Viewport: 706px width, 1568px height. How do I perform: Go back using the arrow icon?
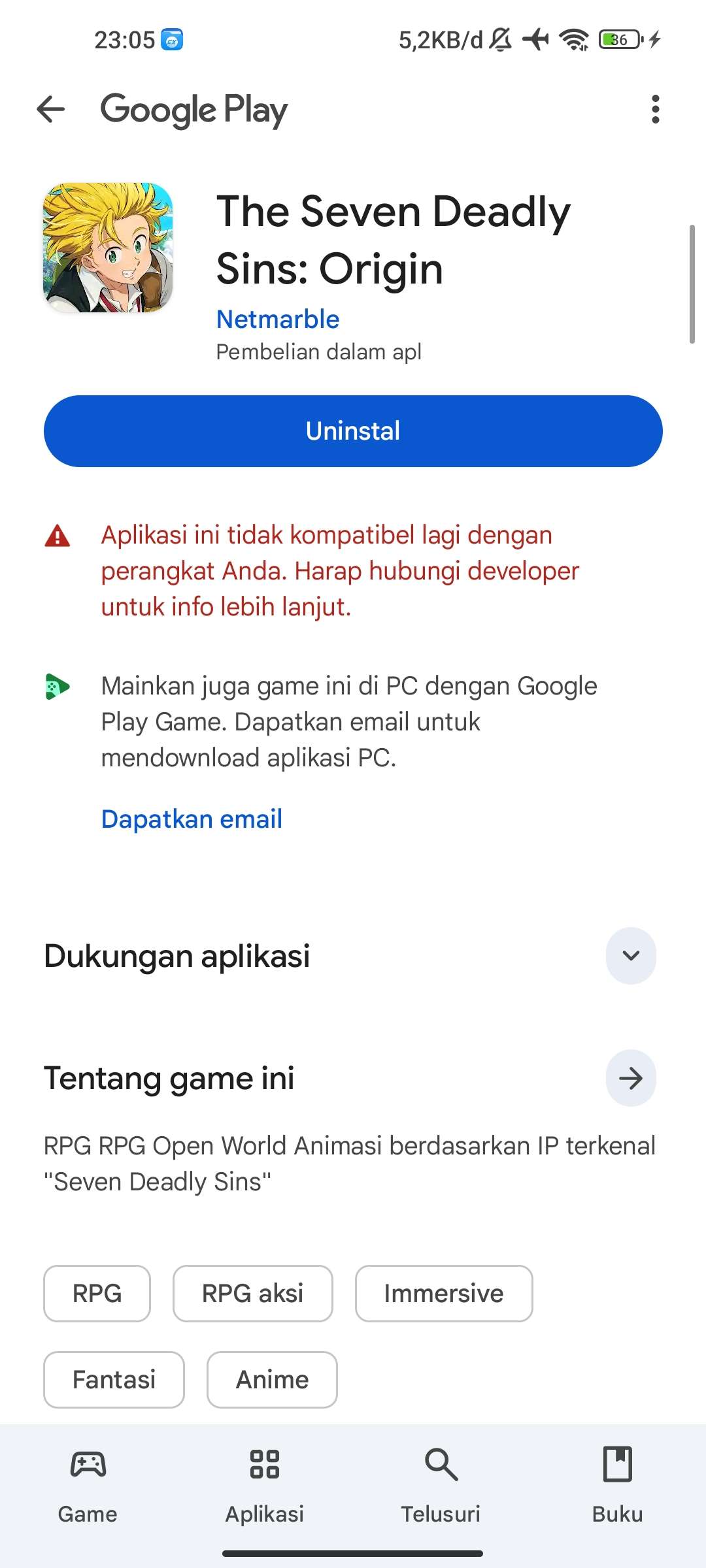51,109
